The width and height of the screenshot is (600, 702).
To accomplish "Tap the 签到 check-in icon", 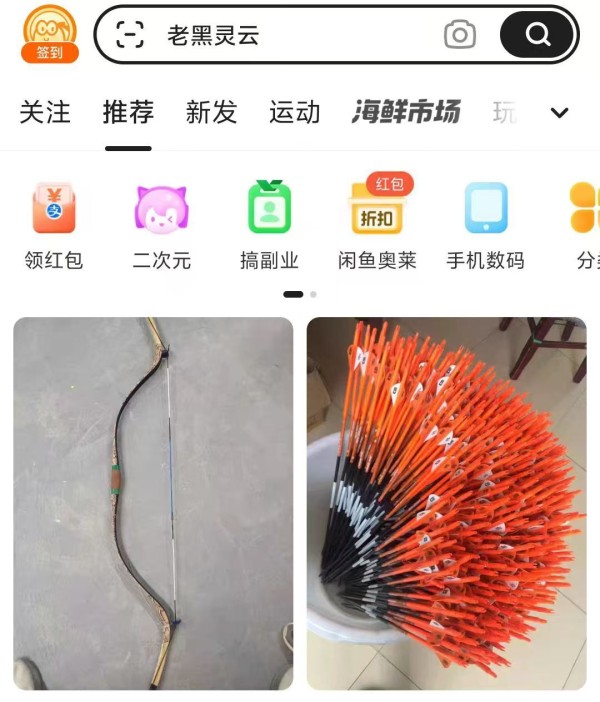I will coord(49,34).
